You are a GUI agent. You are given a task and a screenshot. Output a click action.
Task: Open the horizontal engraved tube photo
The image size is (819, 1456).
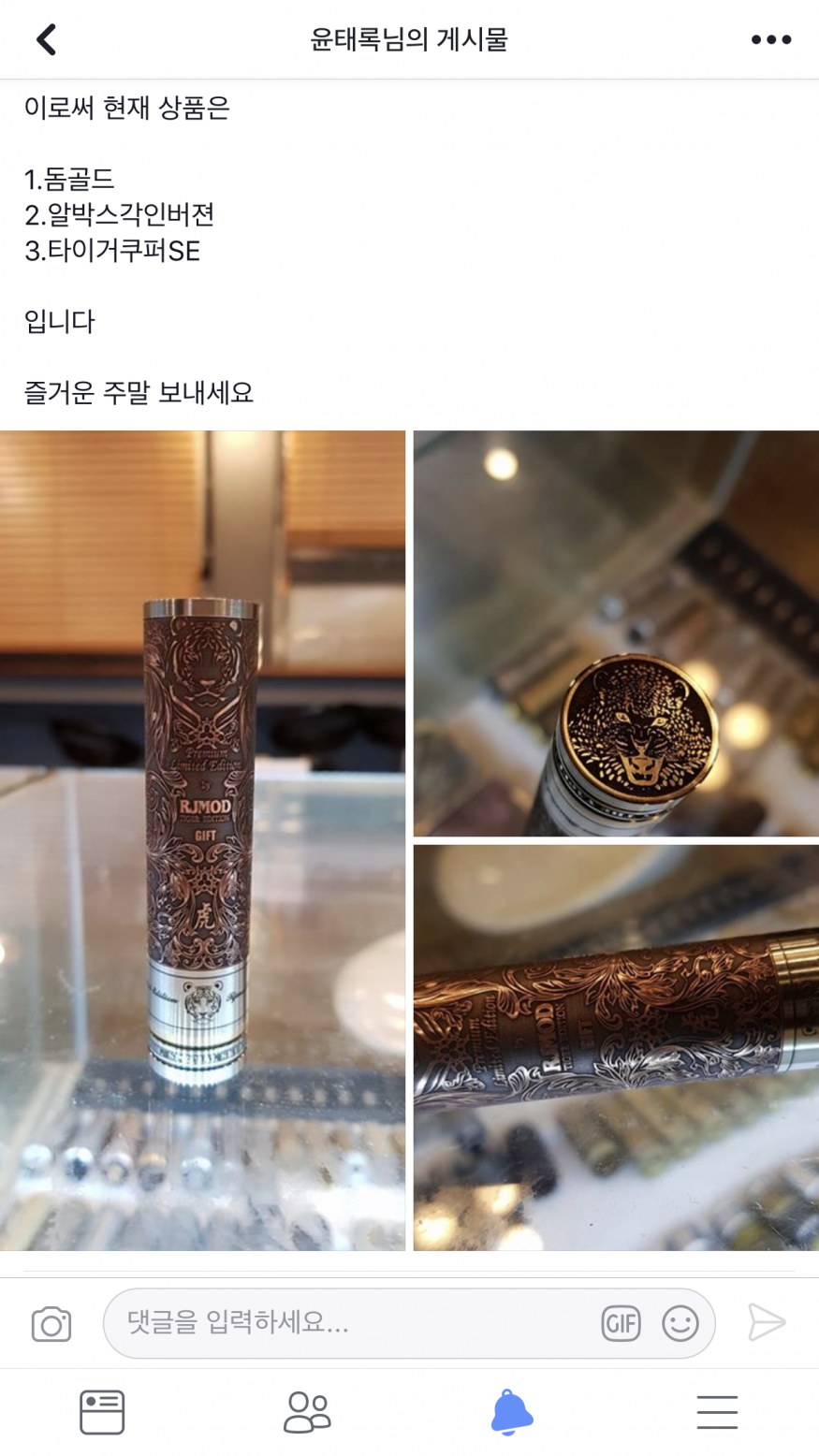click(x=616, y=1047)
